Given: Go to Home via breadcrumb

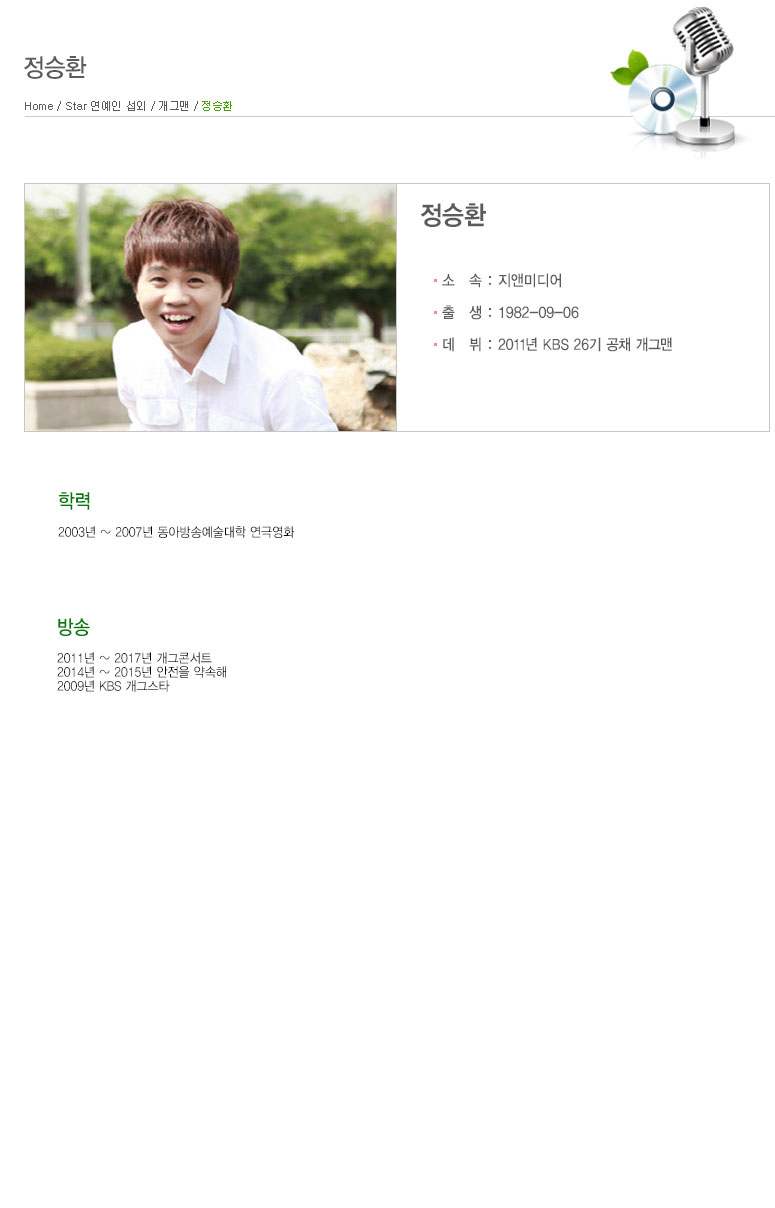Looking at the screenshot, I should click(39, 106).
